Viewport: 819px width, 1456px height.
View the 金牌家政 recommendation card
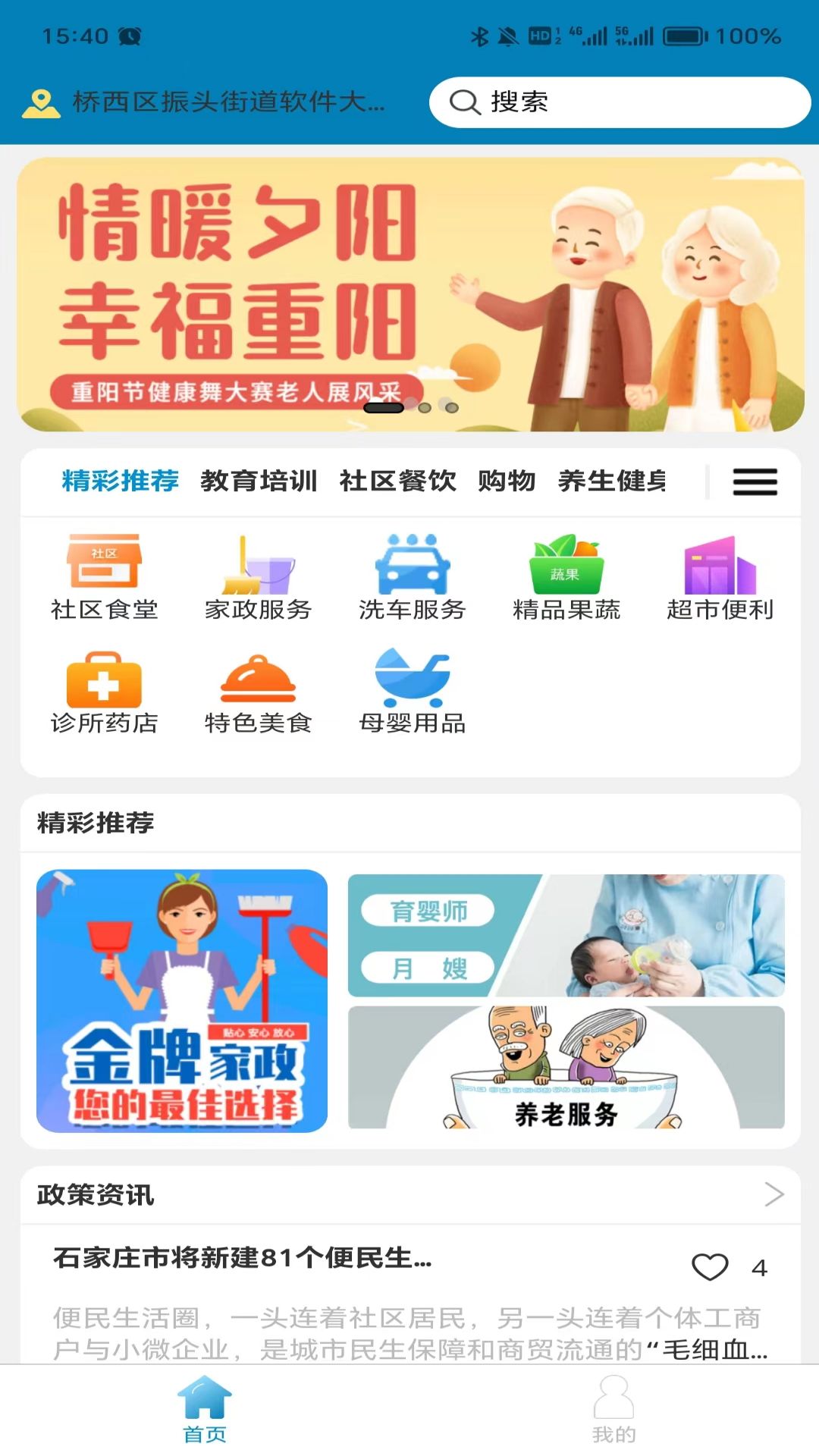182,1001
